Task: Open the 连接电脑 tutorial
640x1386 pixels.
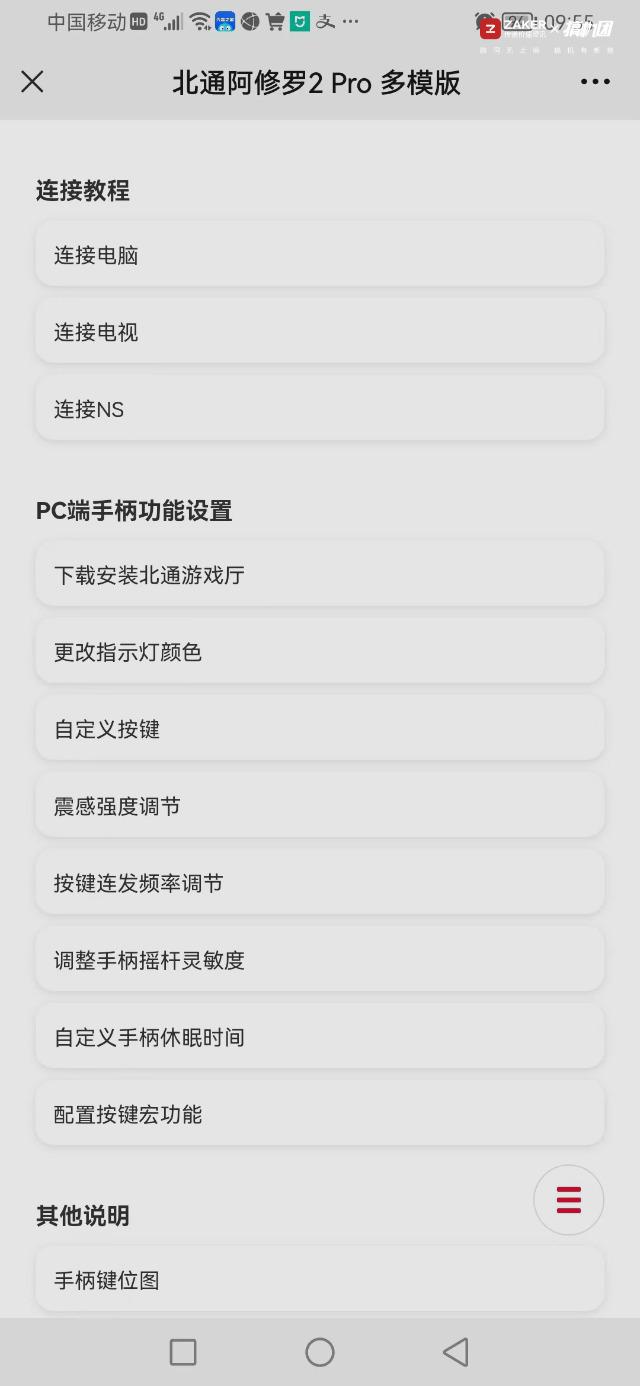Action: click(320, 255)
